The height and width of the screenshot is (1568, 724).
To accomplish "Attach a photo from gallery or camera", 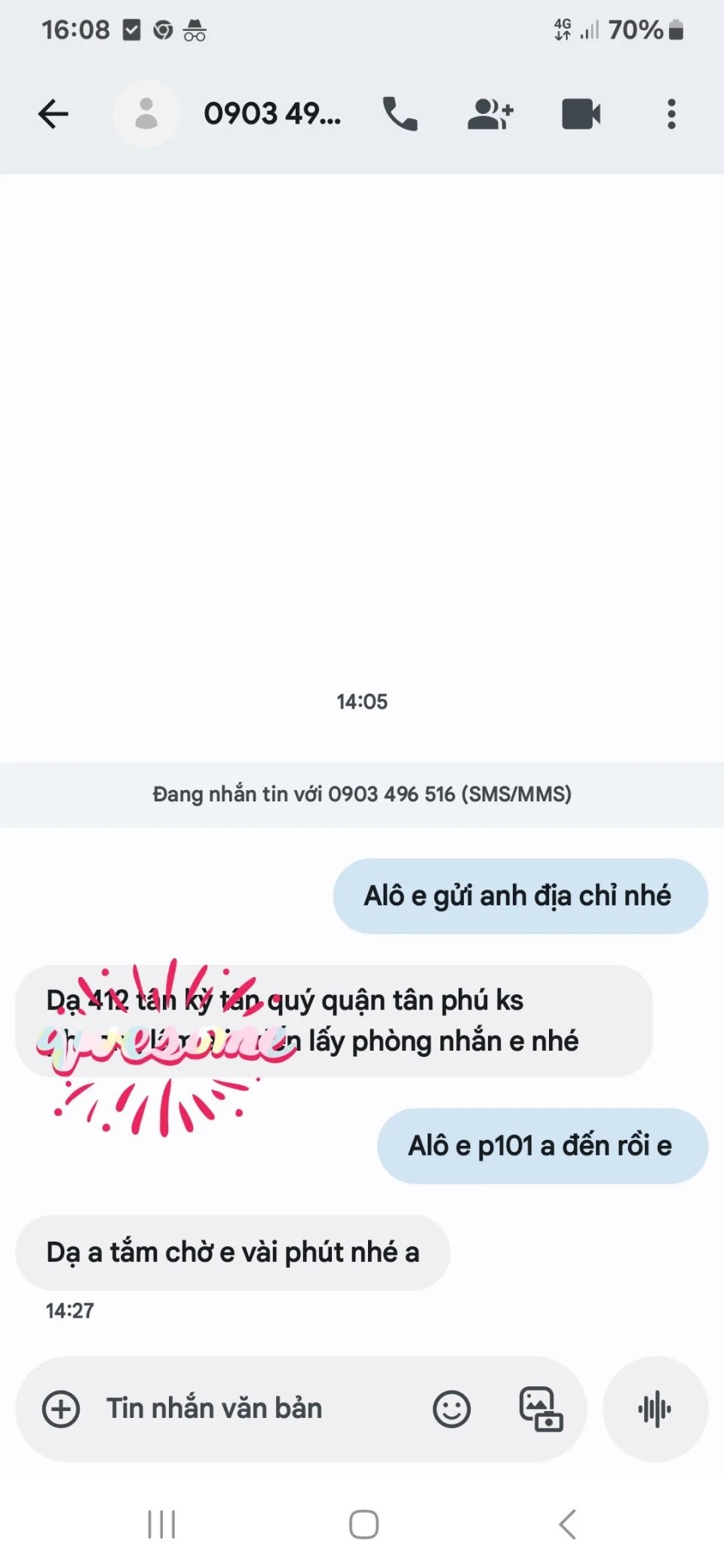I will point(541,1409).
